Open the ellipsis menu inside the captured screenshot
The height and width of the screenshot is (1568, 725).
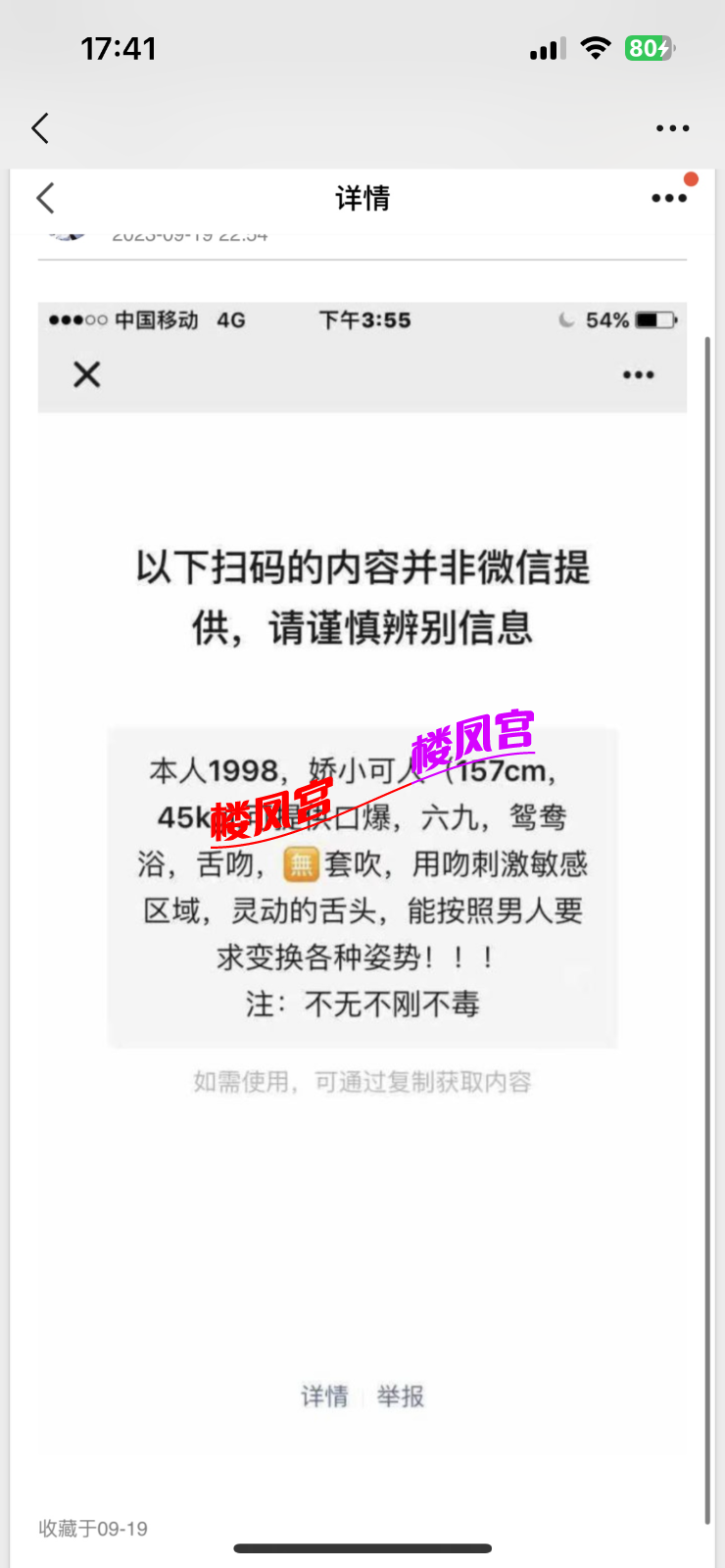[x=638, y=374]
